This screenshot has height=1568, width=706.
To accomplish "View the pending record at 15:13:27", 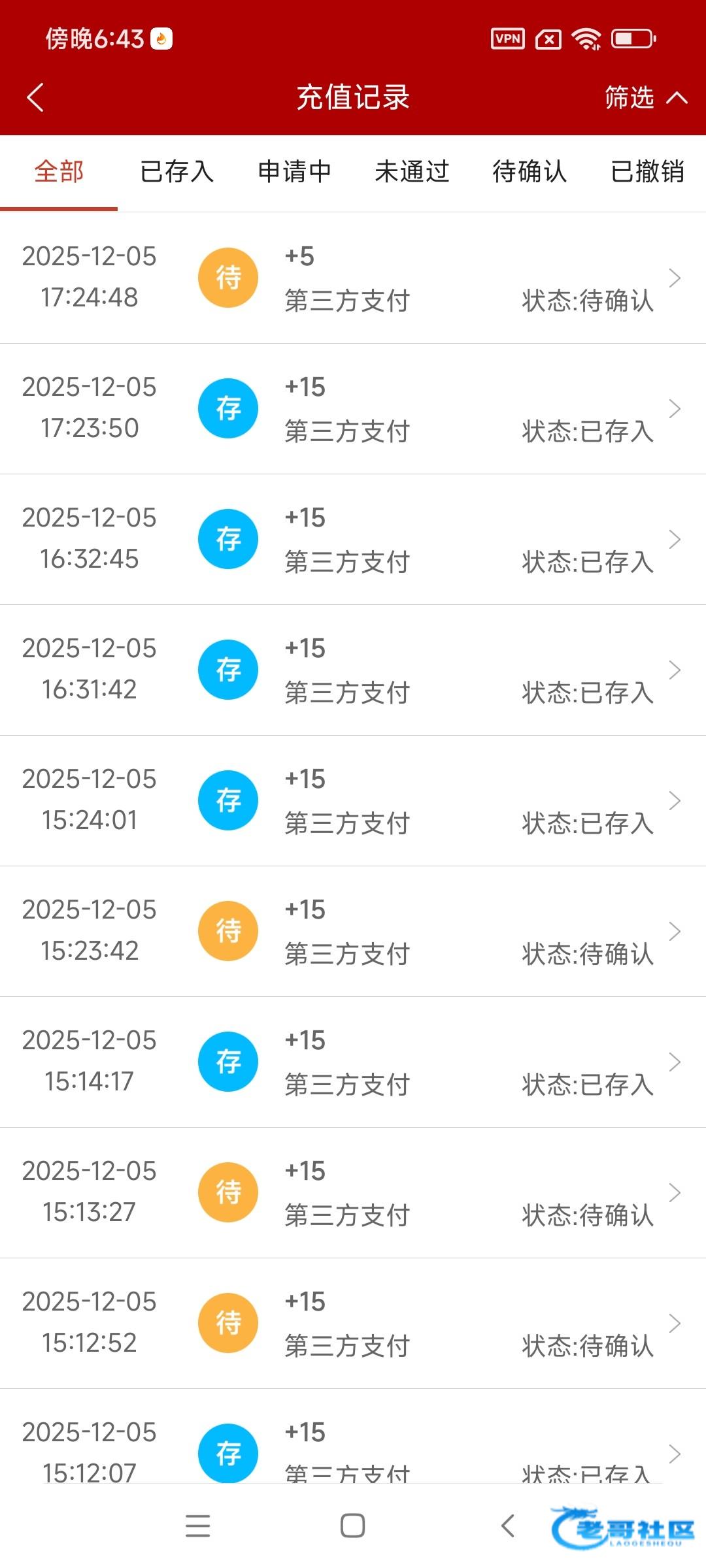I will 353,1193.
